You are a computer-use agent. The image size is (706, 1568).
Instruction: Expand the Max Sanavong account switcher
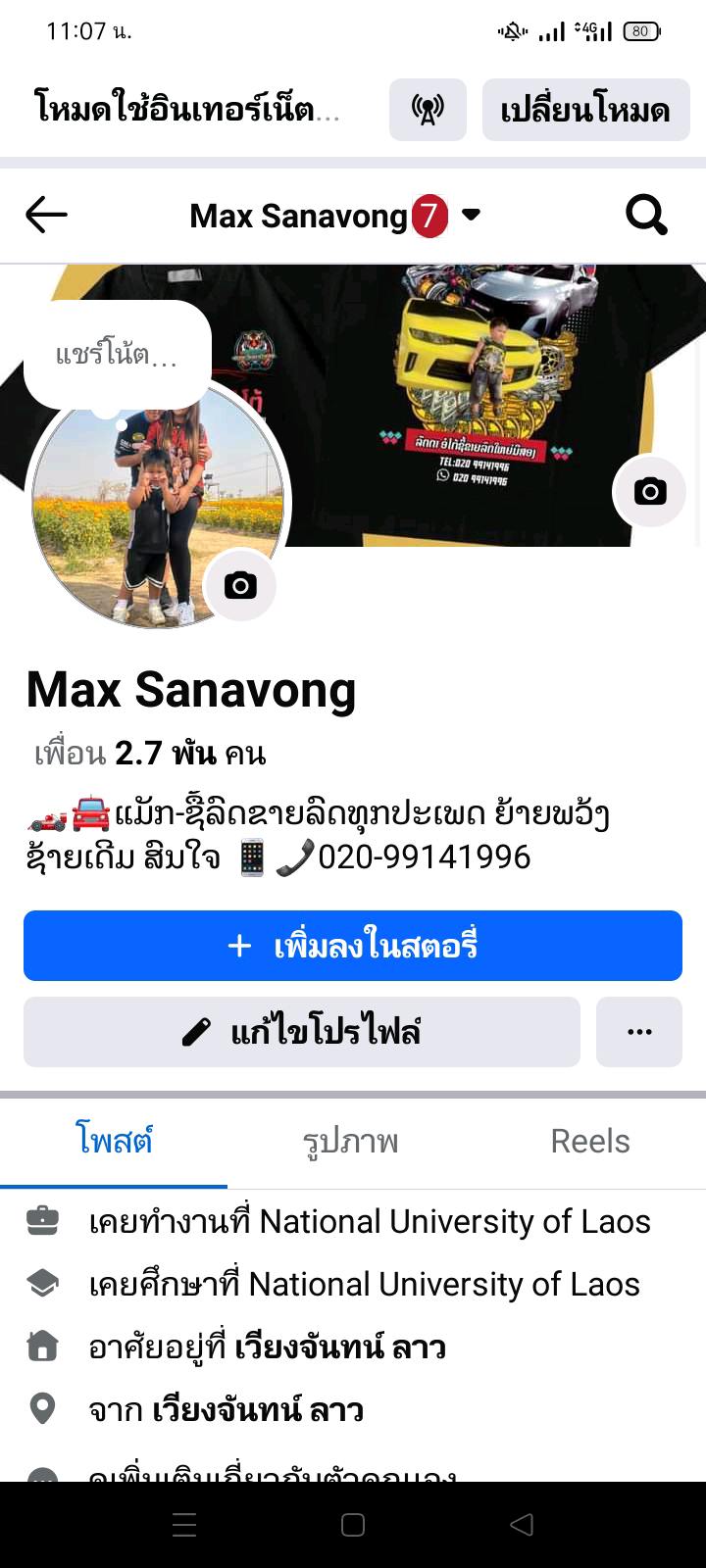pos(471,215)
